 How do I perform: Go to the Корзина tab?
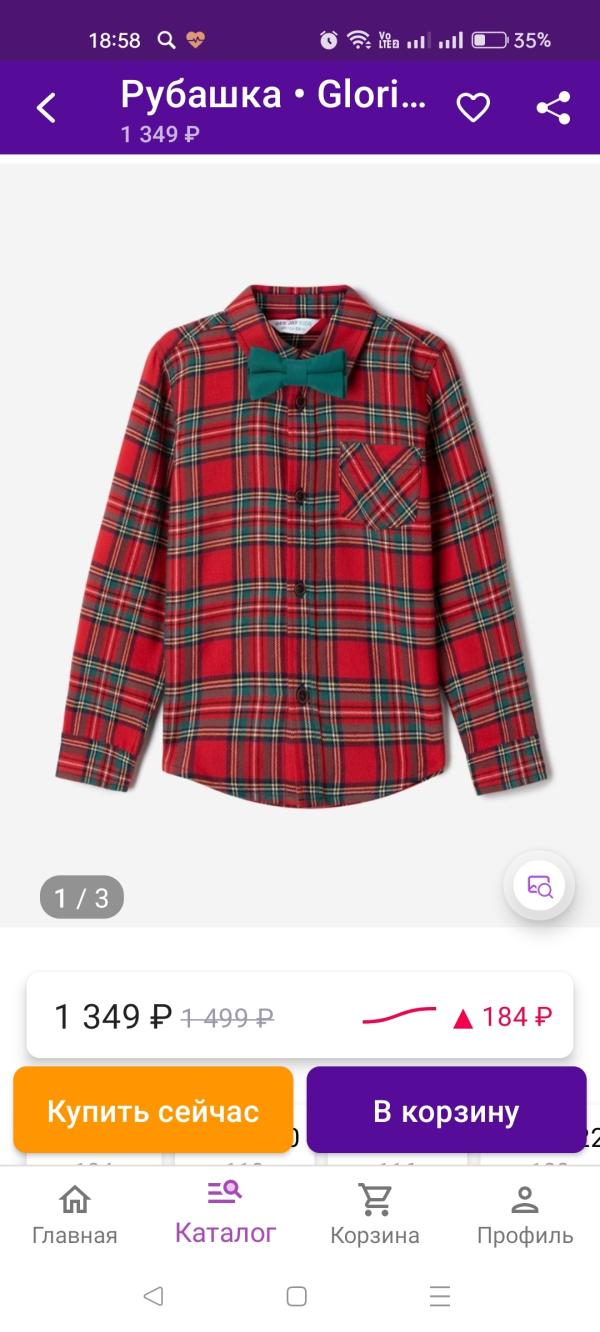pos(375,1214)
